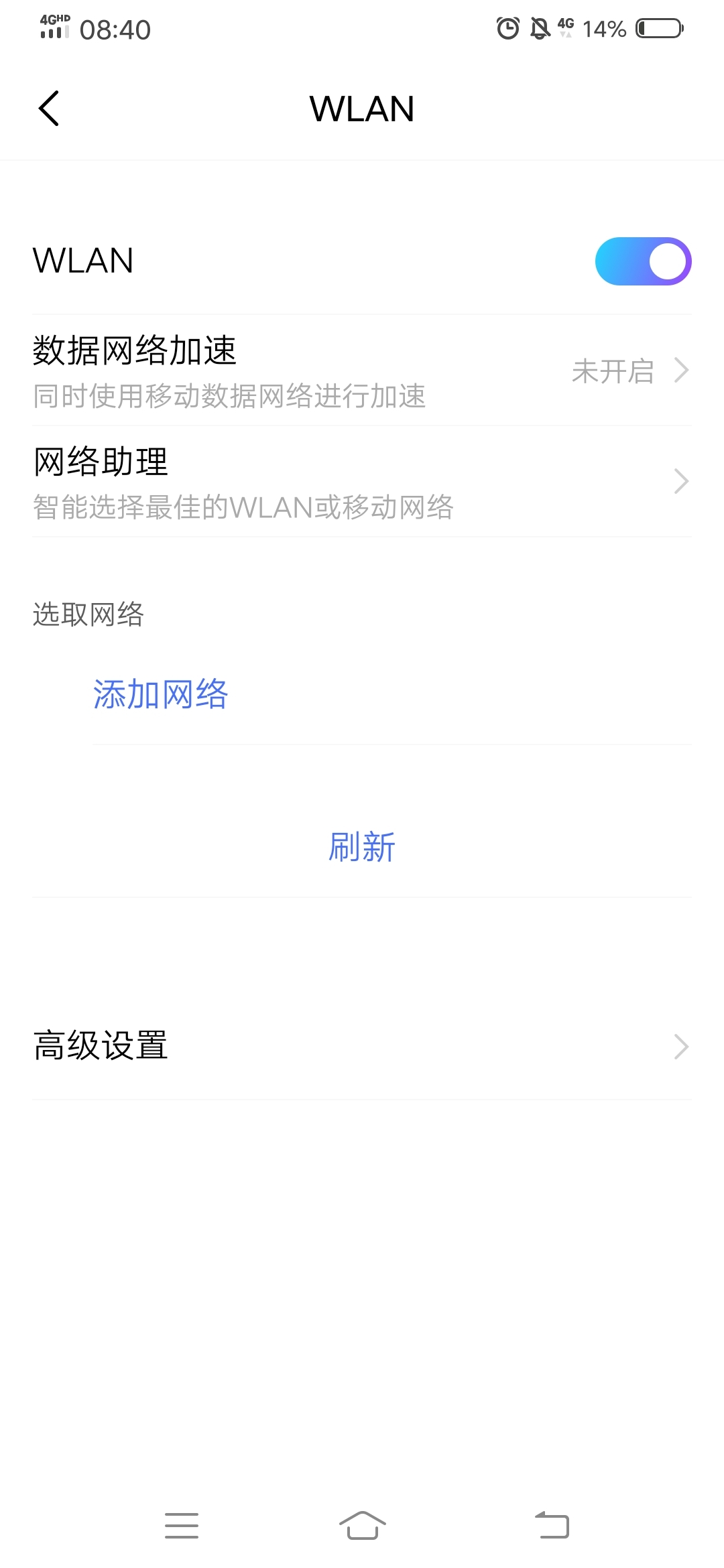Open recent apps from navigation bar
724x1568 pixels.
[182, 1525]
